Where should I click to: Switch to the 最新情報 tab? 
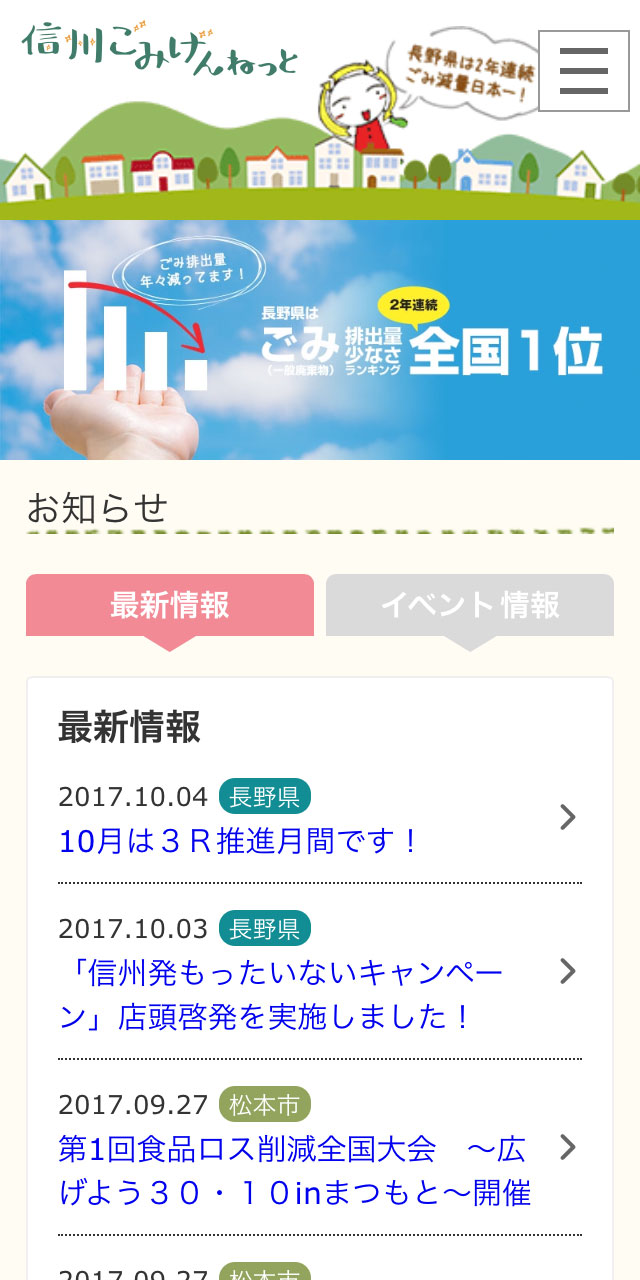point(170,605)
